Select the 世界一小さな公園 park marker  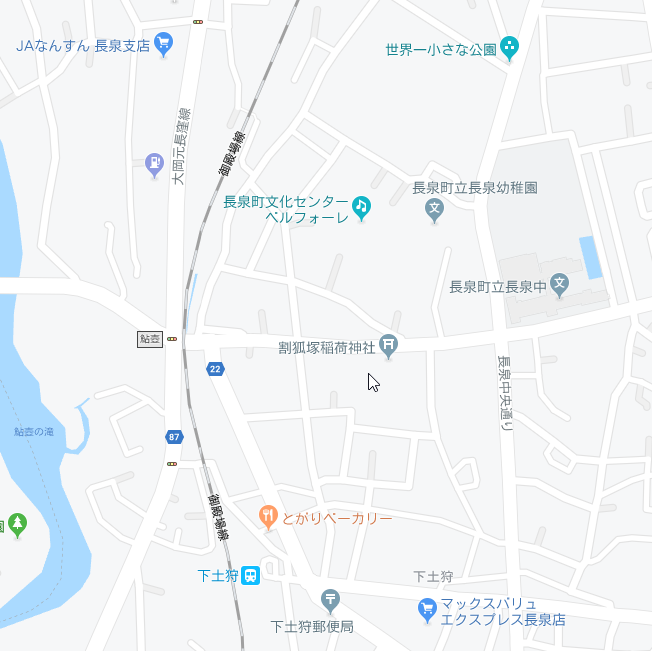(510, 46)
